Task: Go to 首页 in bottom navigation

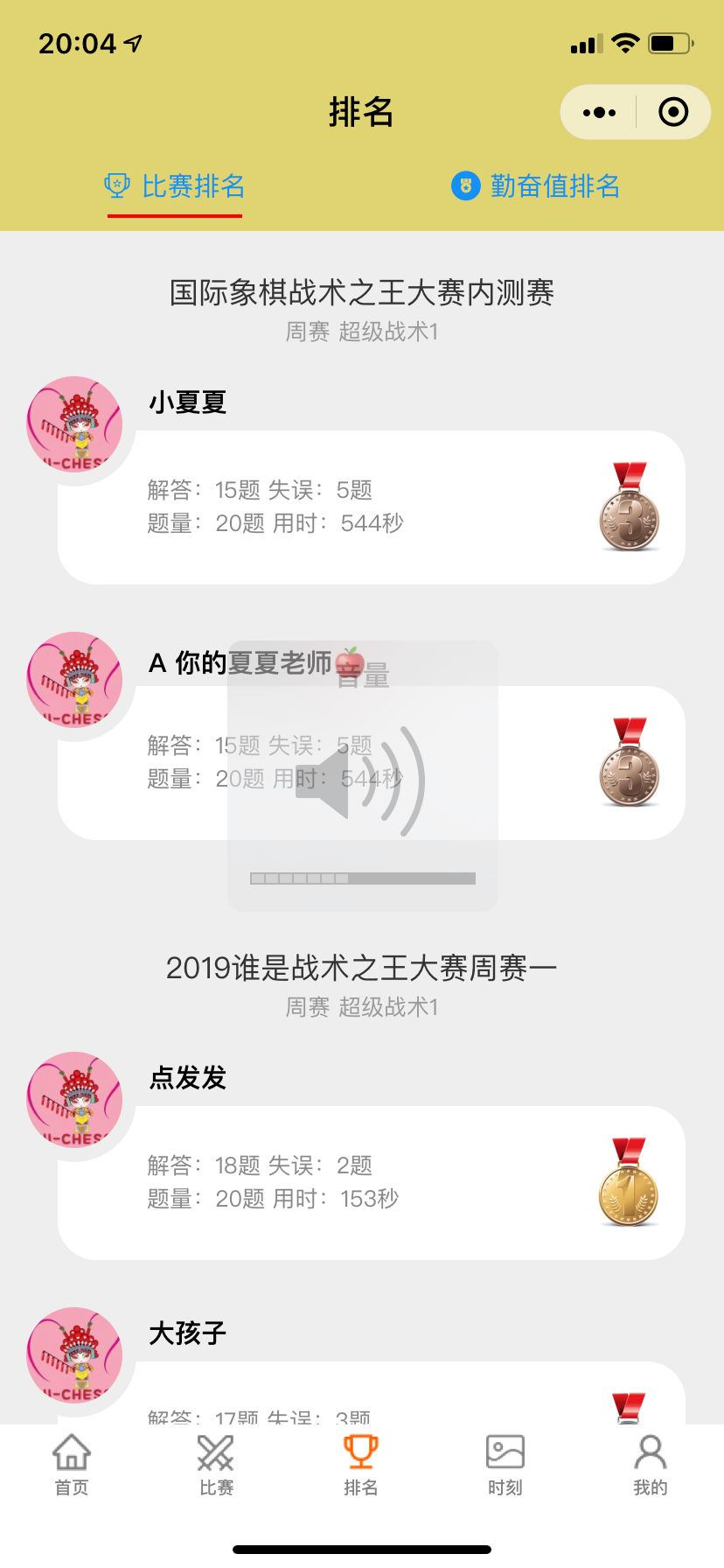Action: point(72,1465)
